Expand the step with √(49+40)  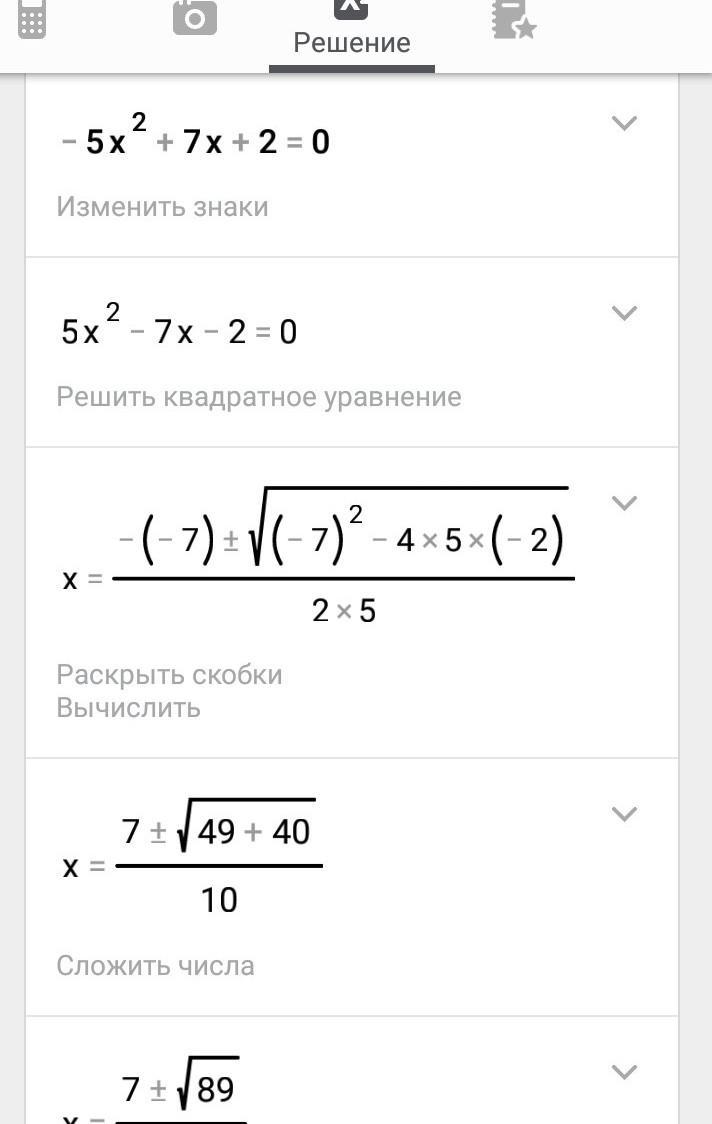tap(624, 814)
